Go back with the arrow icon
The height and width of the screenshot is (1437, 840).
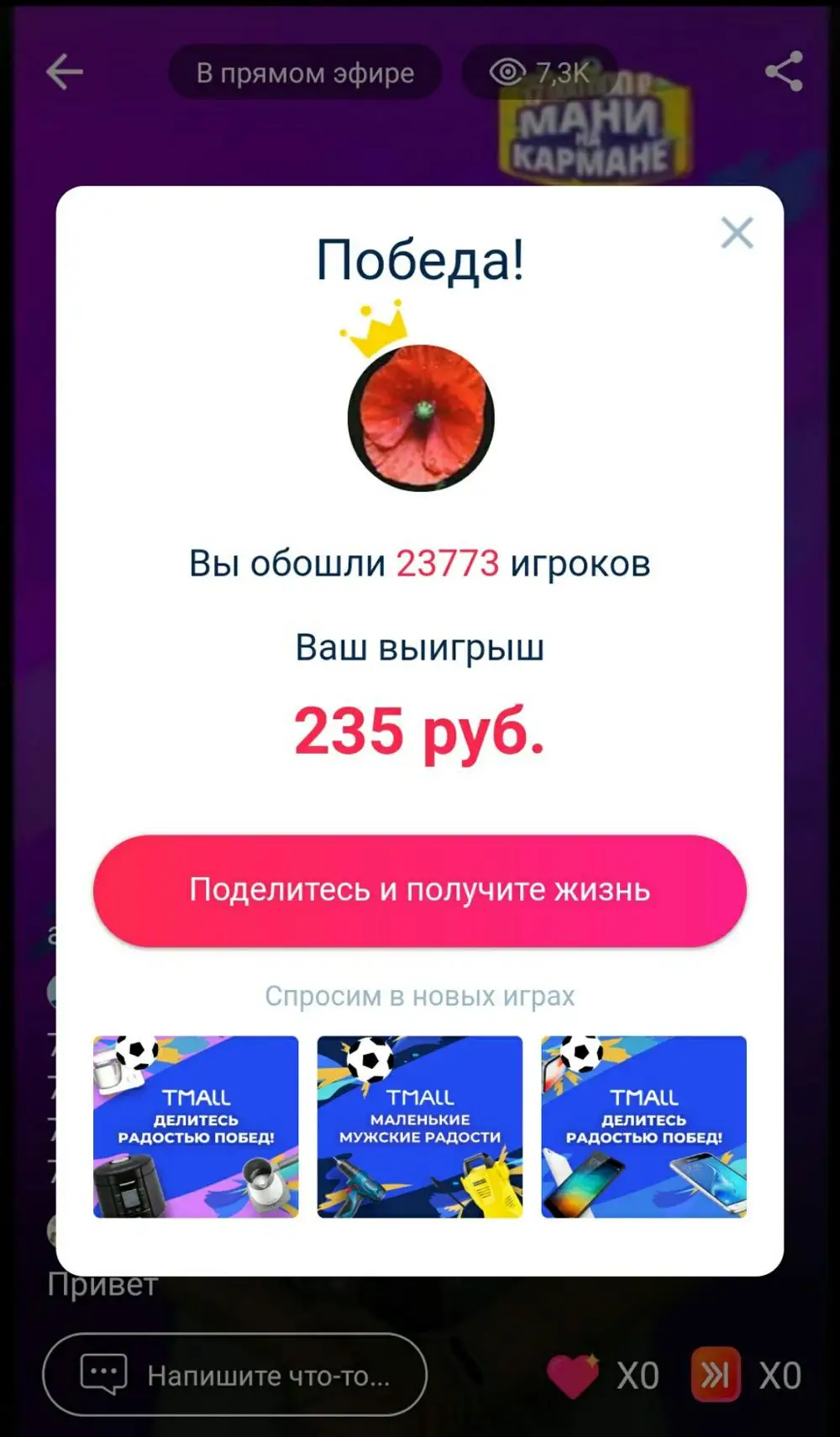pyautogui.click(x=65, y=72)
